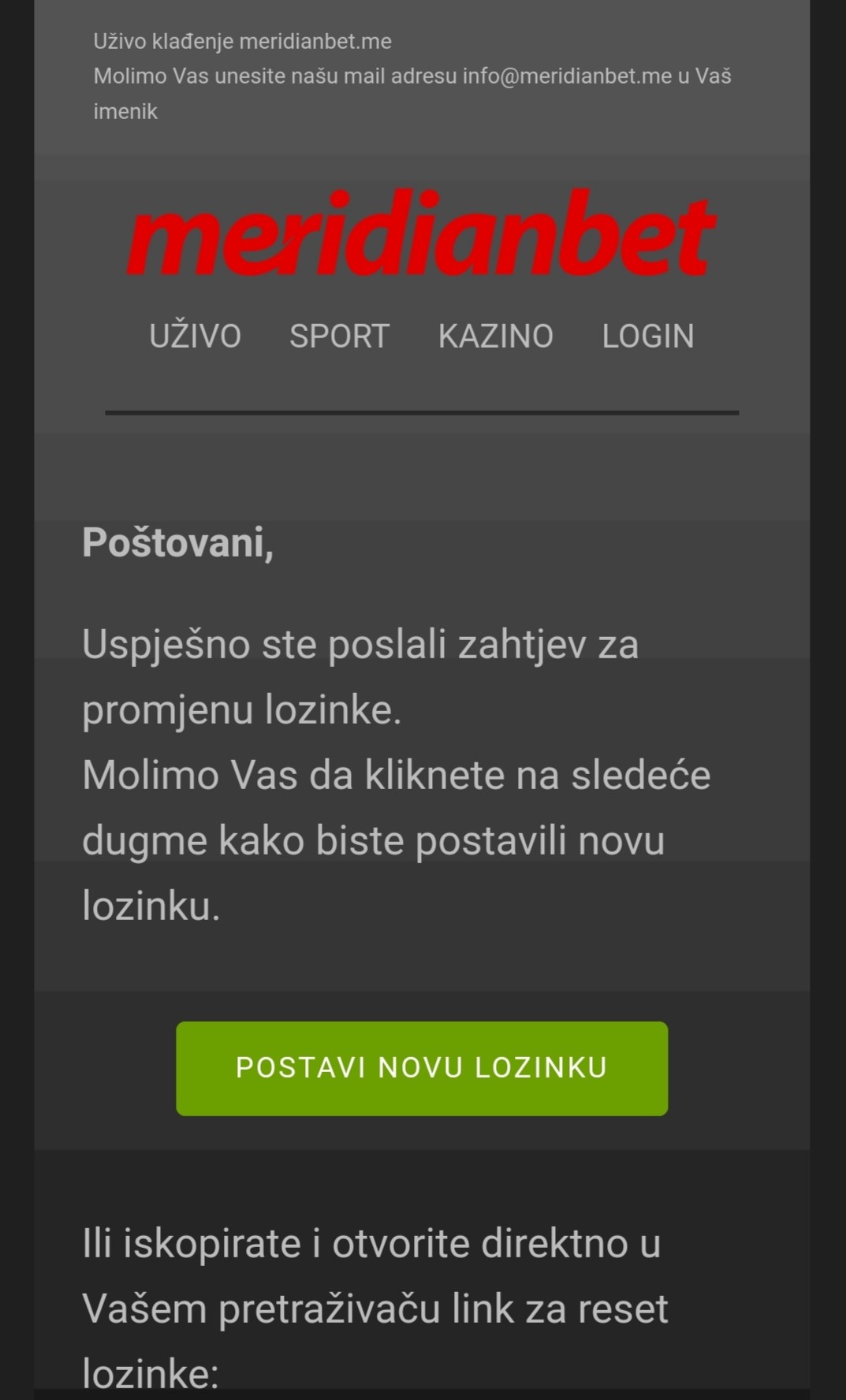The height and width of the screenshot is (1400, 846).
Task: Tap the POSTAVI NOVU LOZINKU button
Action: [422, 1067]
